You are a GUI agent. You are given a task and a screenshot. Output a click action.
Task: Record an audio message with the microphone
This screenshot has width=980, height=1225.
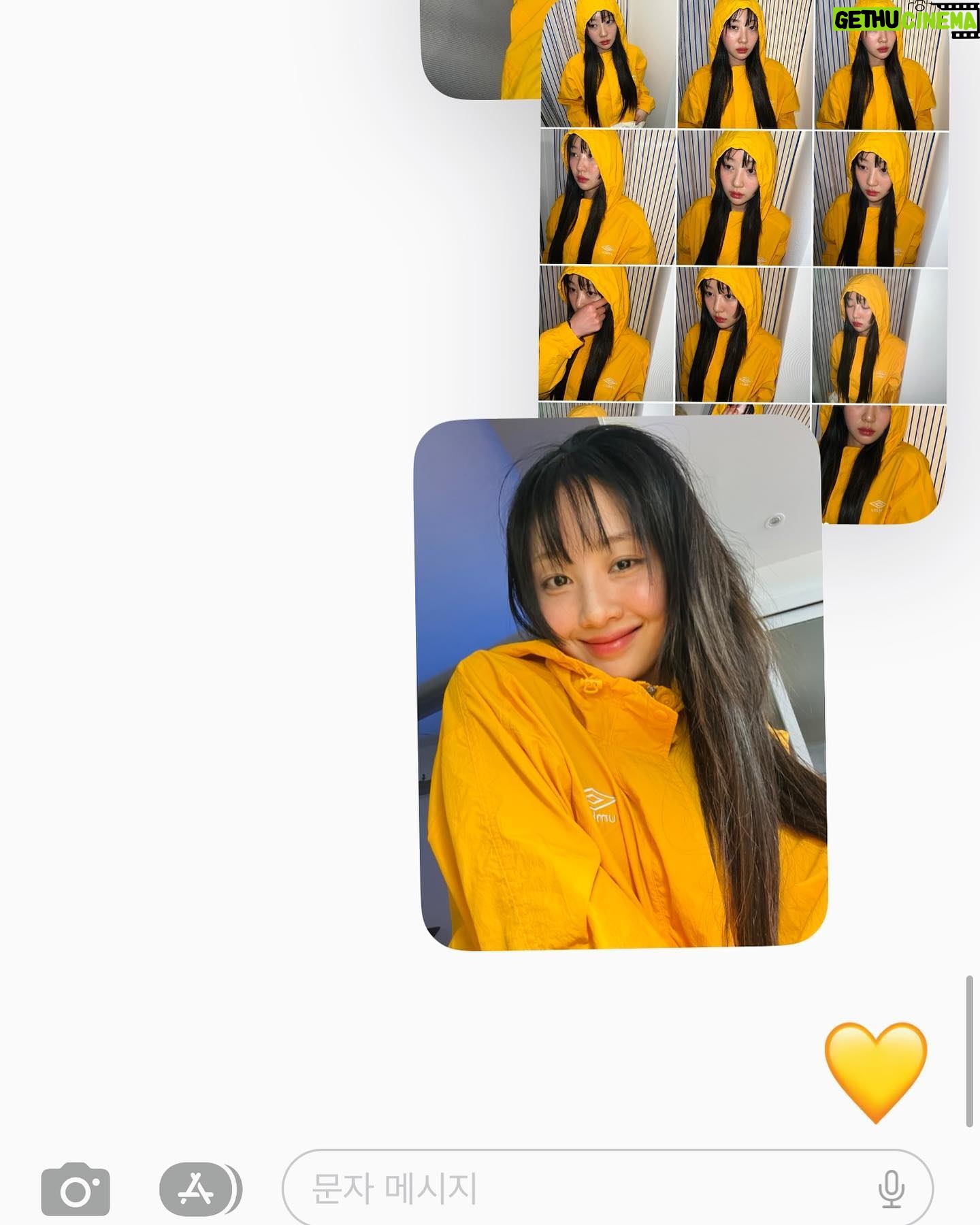(x=891, y=1189)
